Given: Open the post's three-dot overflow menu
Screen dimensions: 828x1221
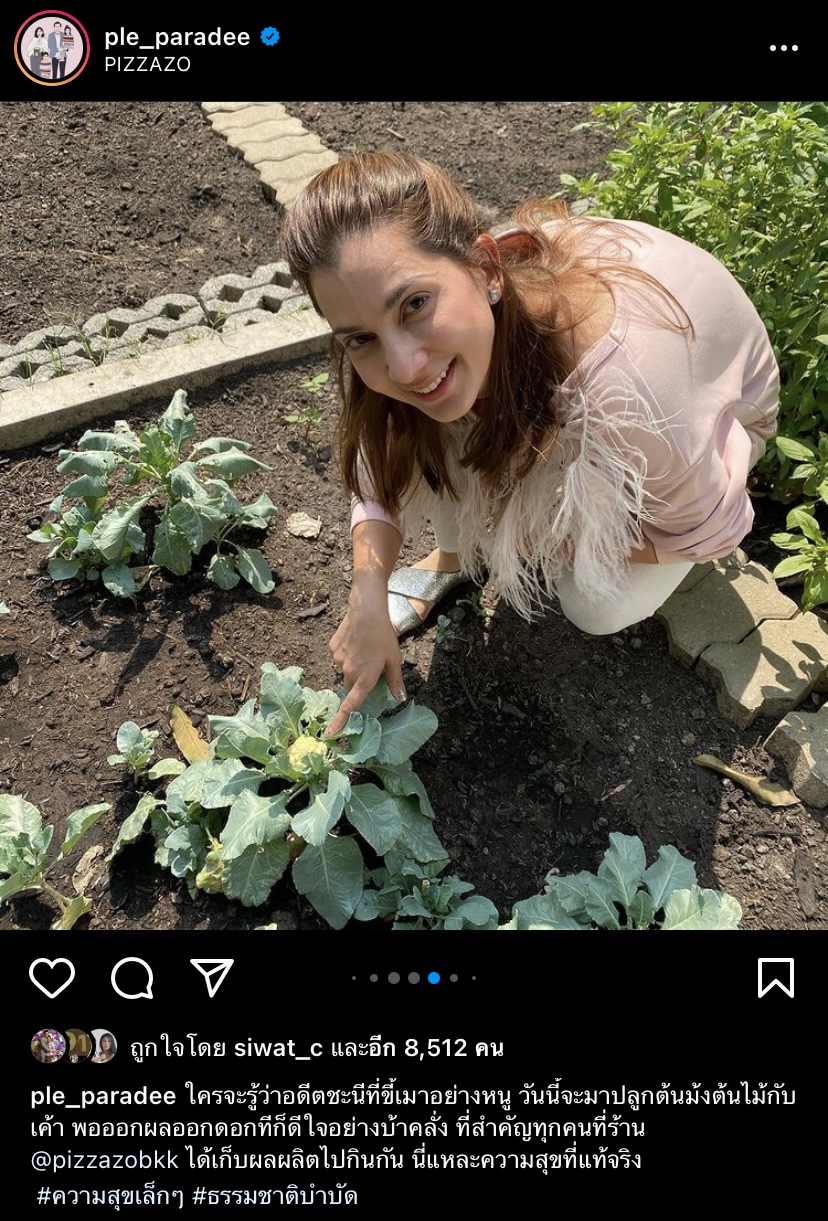Looking at the screenshot, I should pos(783,48).
